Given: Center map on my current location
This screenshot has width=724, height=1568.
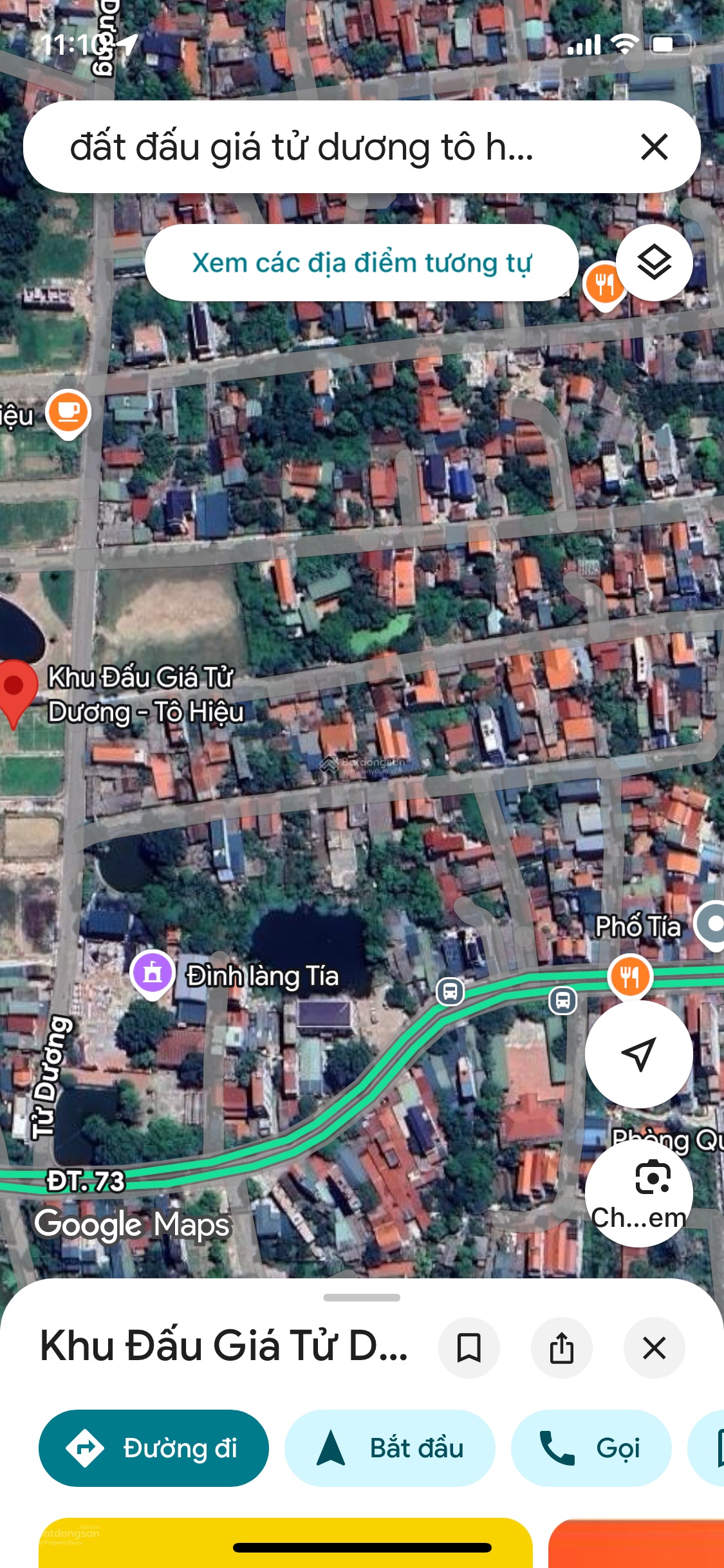Looking at the screenshot, I should pos(638,1054).
